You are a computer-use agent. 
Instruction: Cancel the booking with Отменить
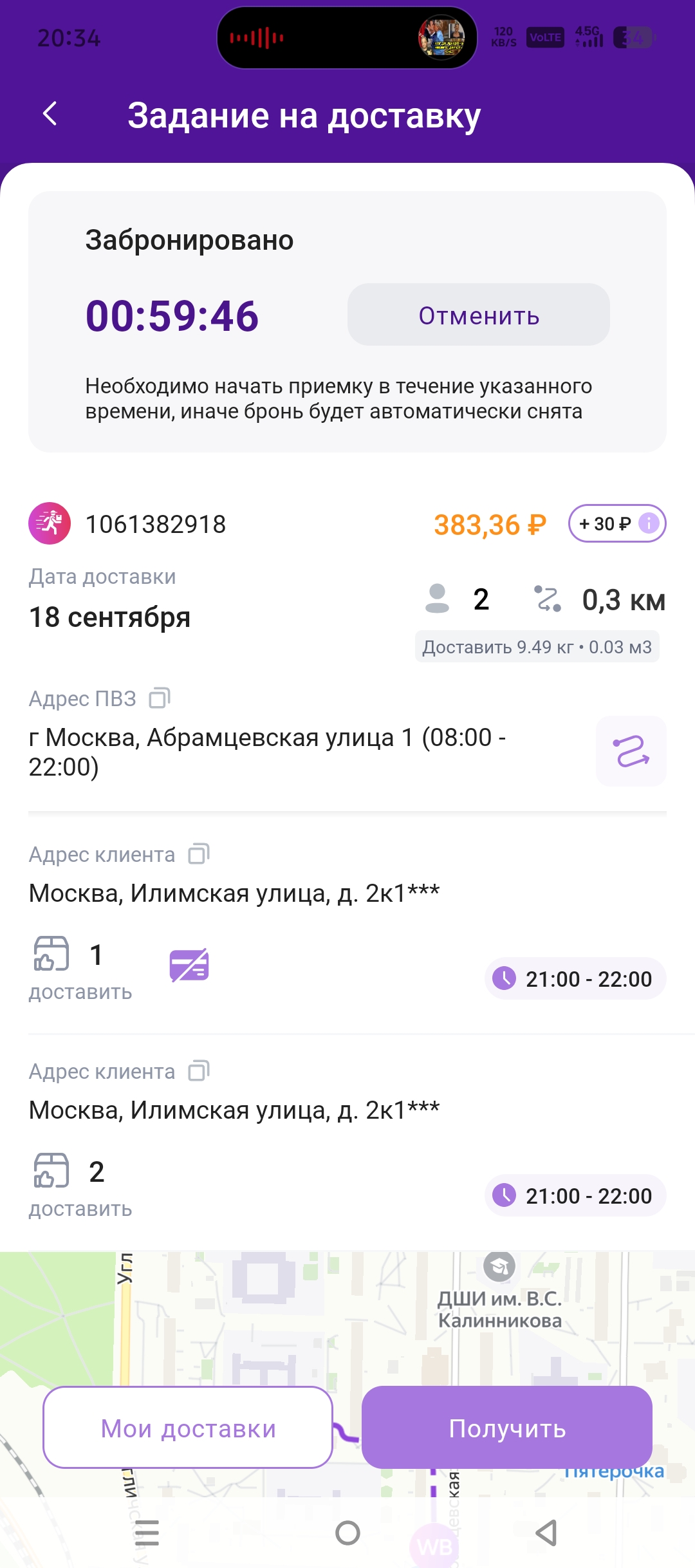[478, 315]
